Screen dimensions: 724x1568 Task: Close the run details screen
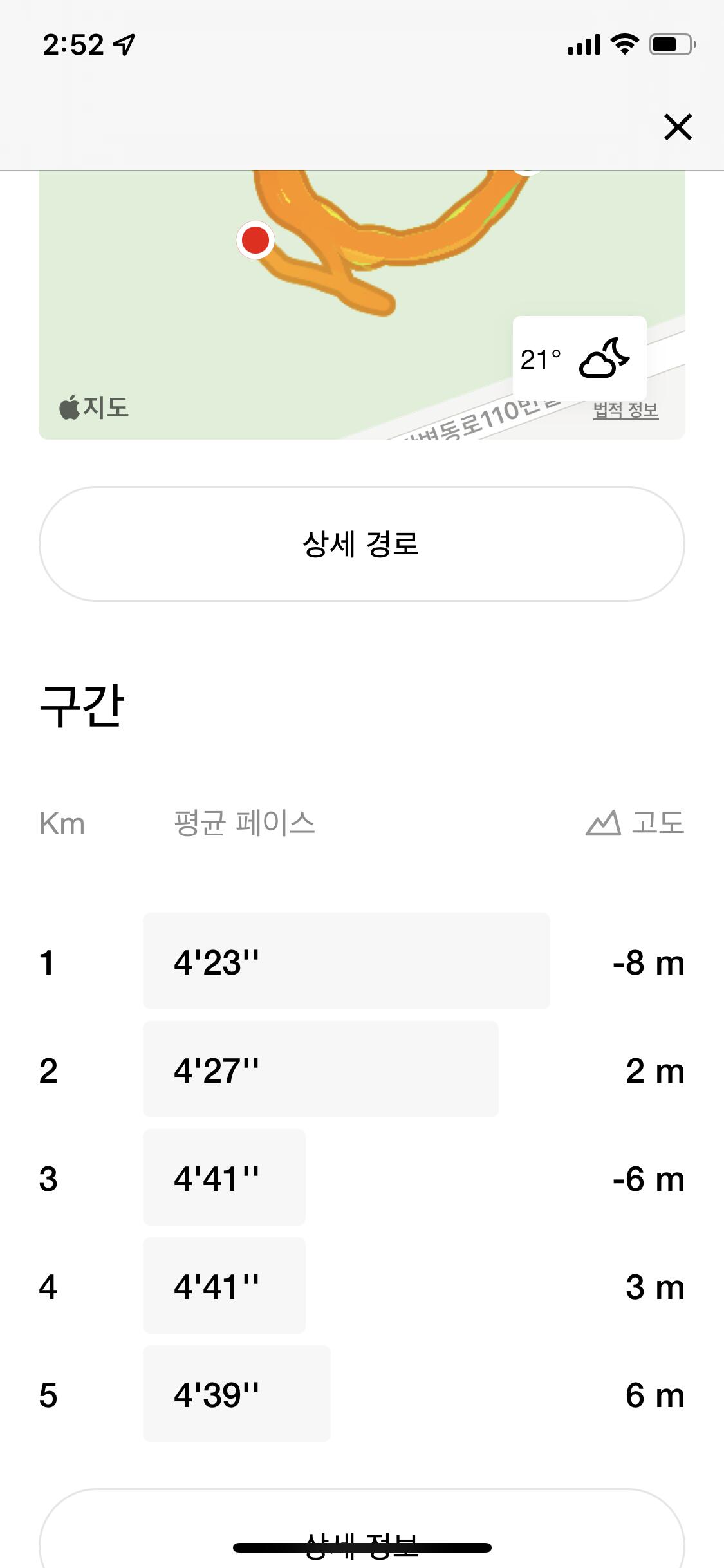click(678, 127)
